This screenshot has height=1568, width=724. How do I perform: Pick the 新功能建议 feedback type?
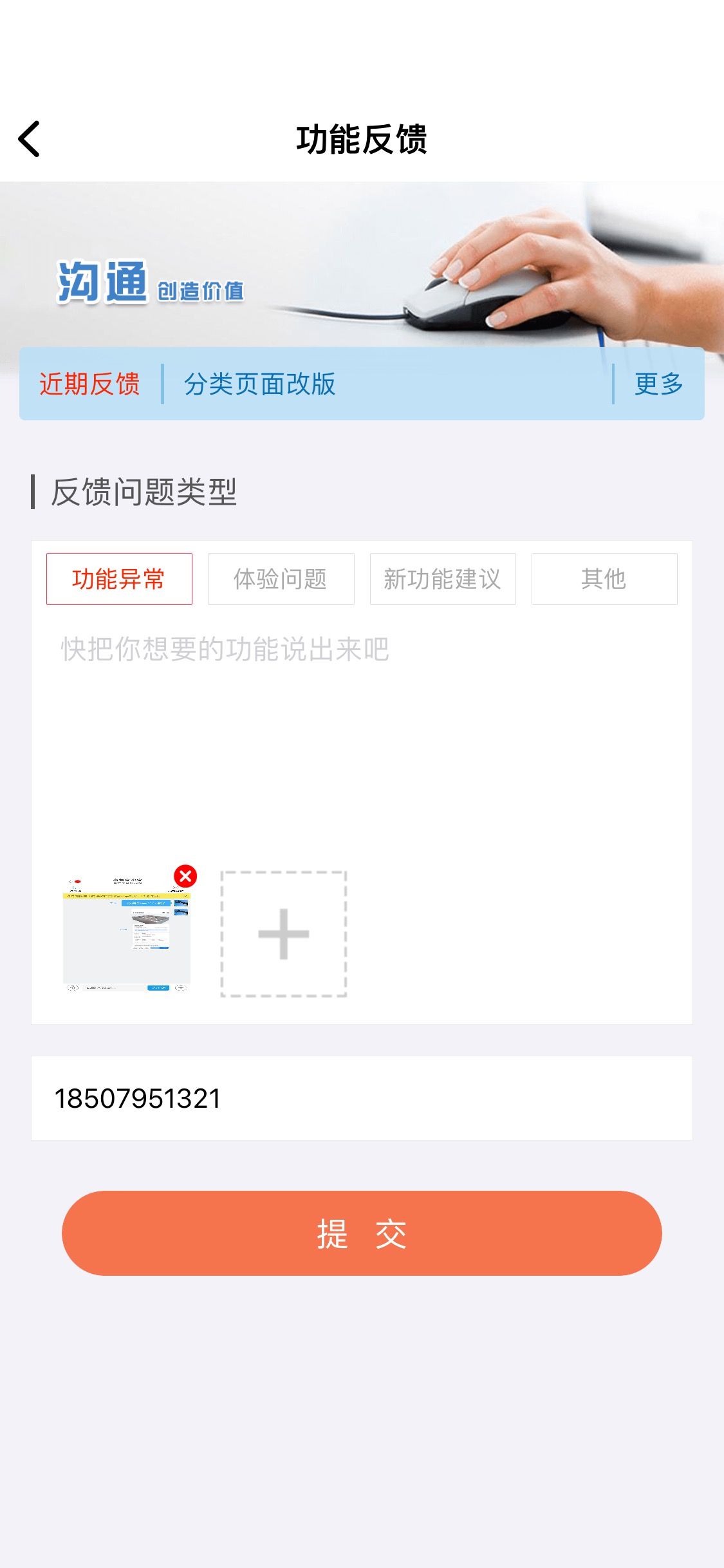pos(443,579)
